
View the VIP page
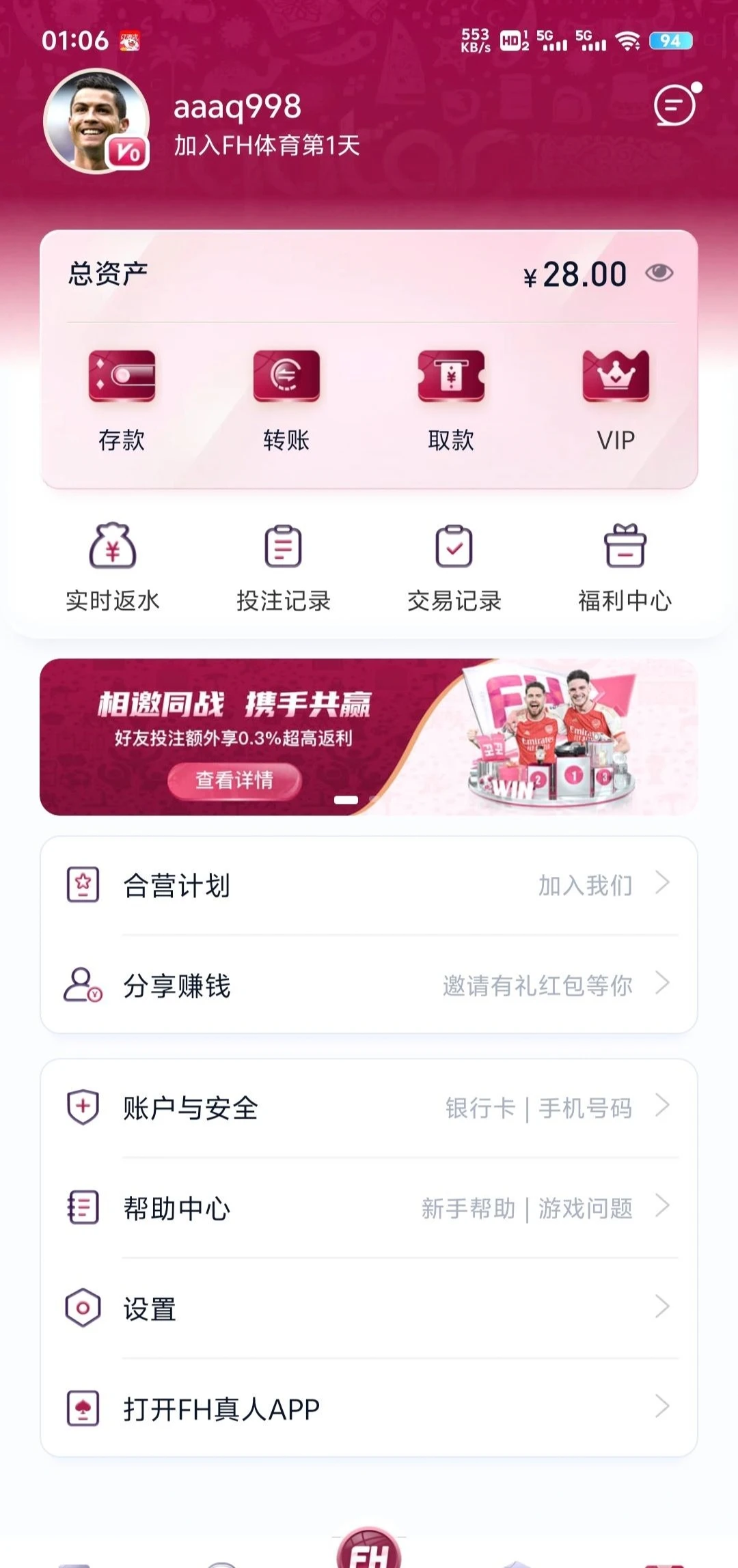click(x=616, y=401)
